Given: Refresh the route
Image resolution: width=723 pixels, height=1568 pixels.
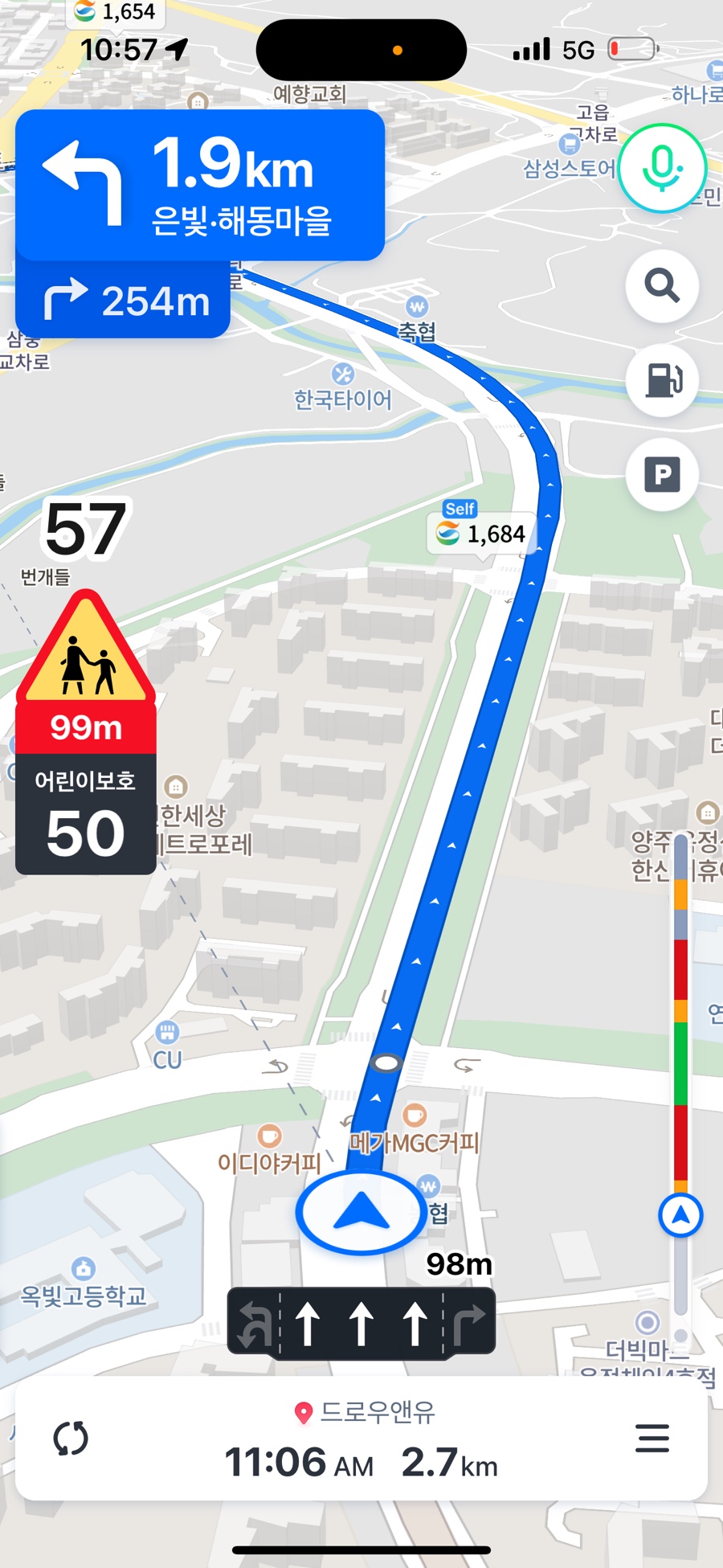Looking at the screenshot, I should pyautogui.click(x=71, y=1438).
